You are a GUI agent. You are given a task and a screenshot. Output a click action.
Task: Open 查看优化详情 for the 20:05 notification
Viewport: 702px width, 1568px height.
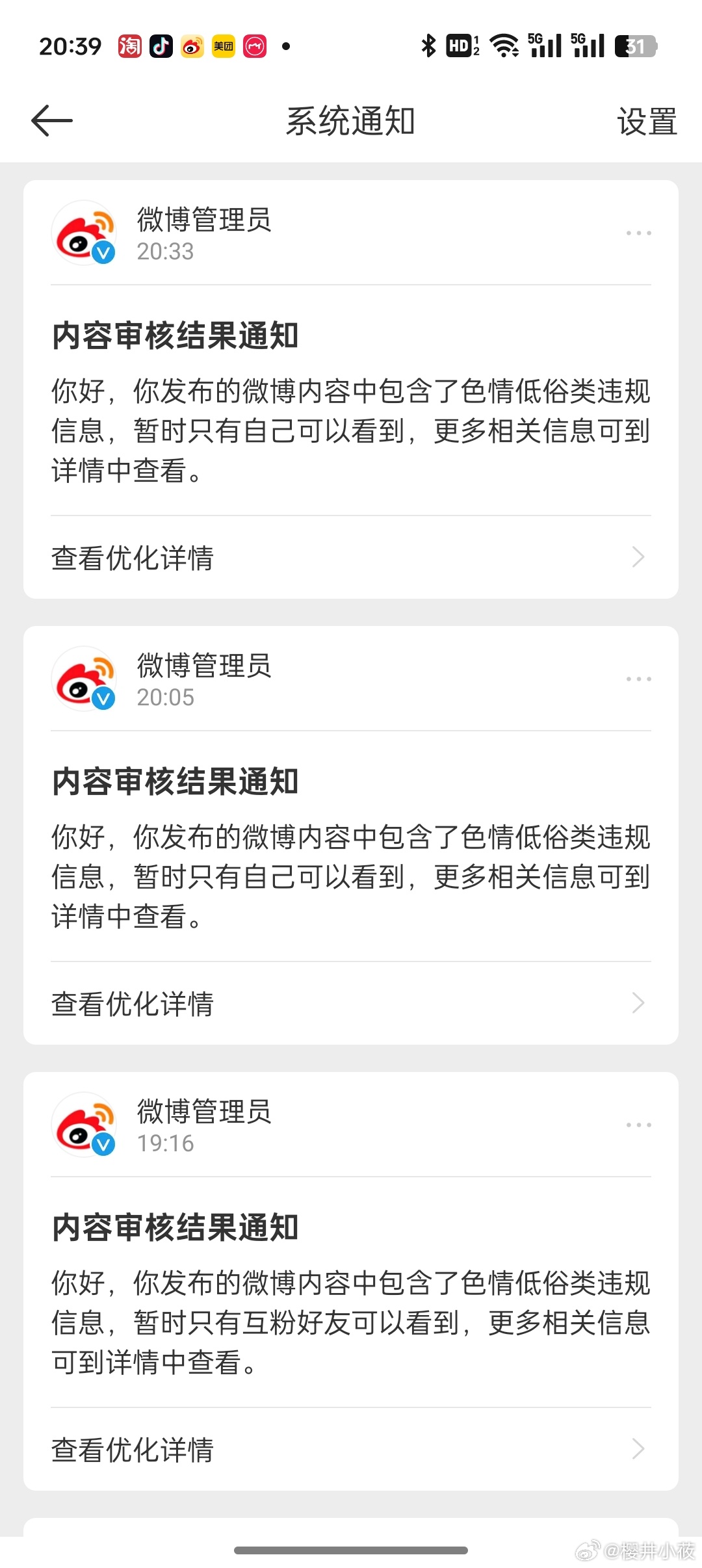click(x=351, y=1004)
